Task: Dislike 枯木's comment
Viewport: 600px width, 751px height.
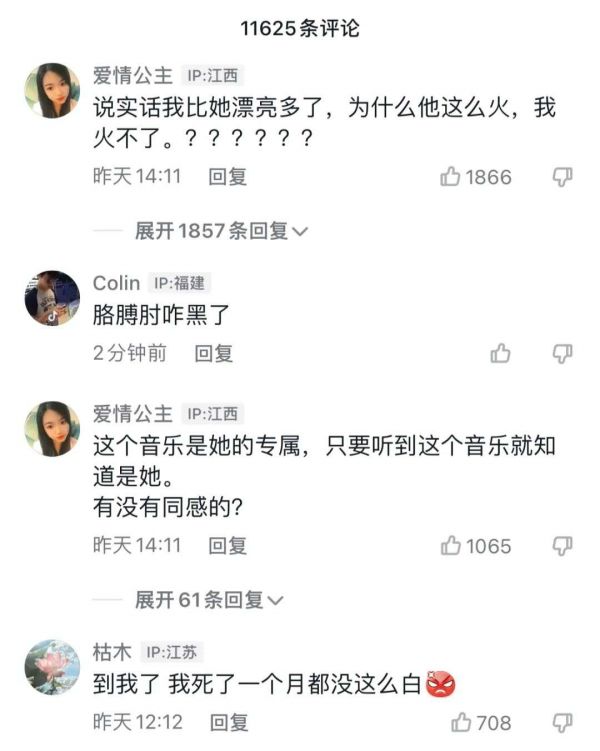Action: (x=563, y=722)
